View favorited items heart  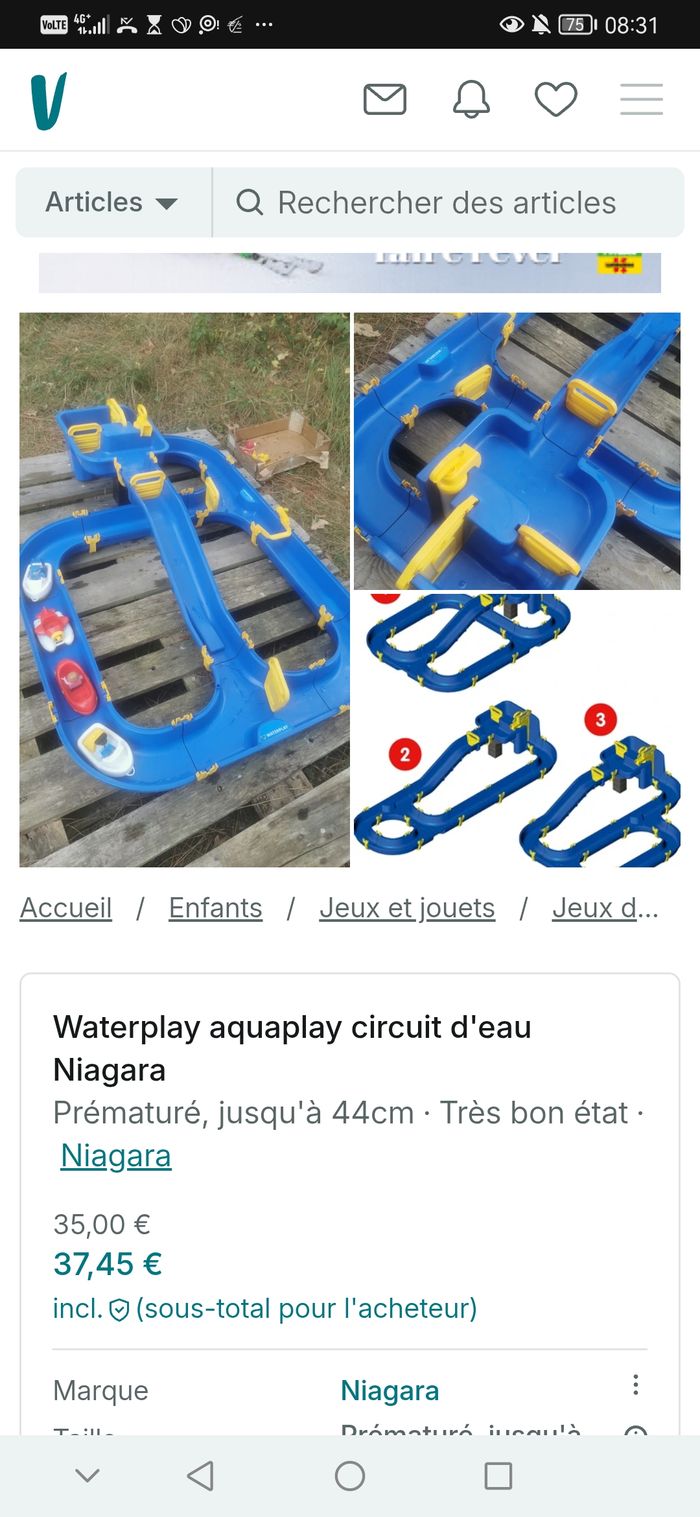point(556,100)
